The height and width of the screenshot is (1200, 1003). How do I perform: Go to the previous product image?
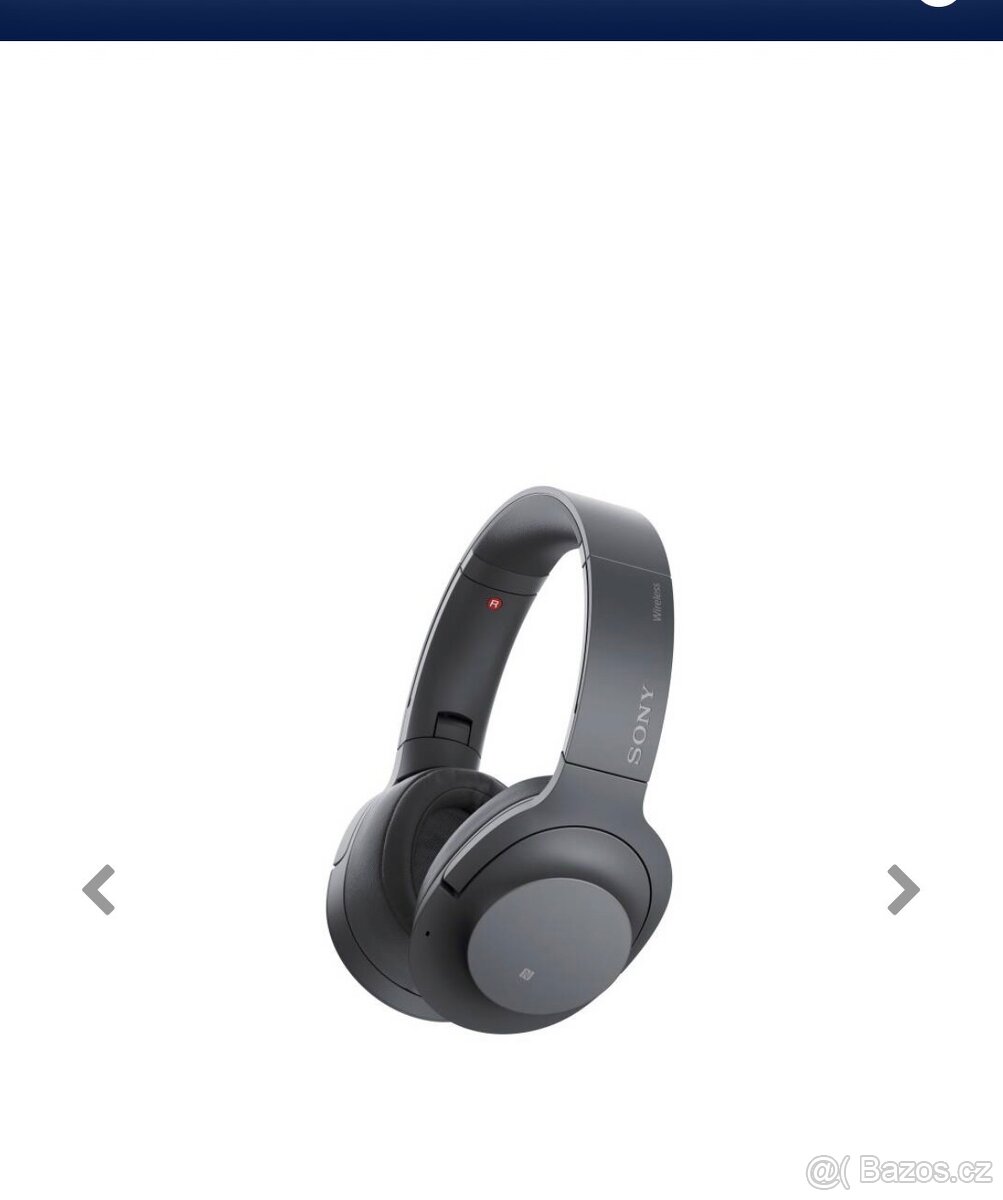(x=98, y=889)
